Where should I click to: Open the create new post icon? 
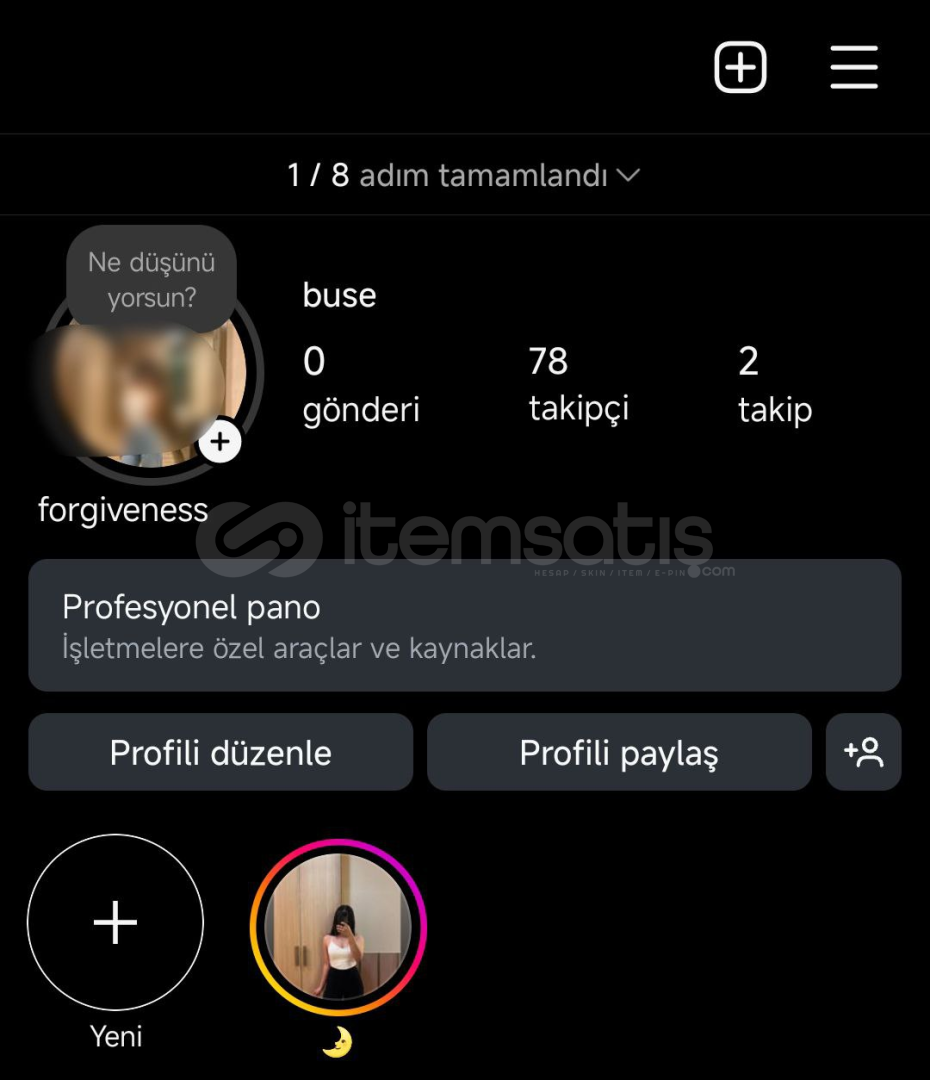pos(740,68)
